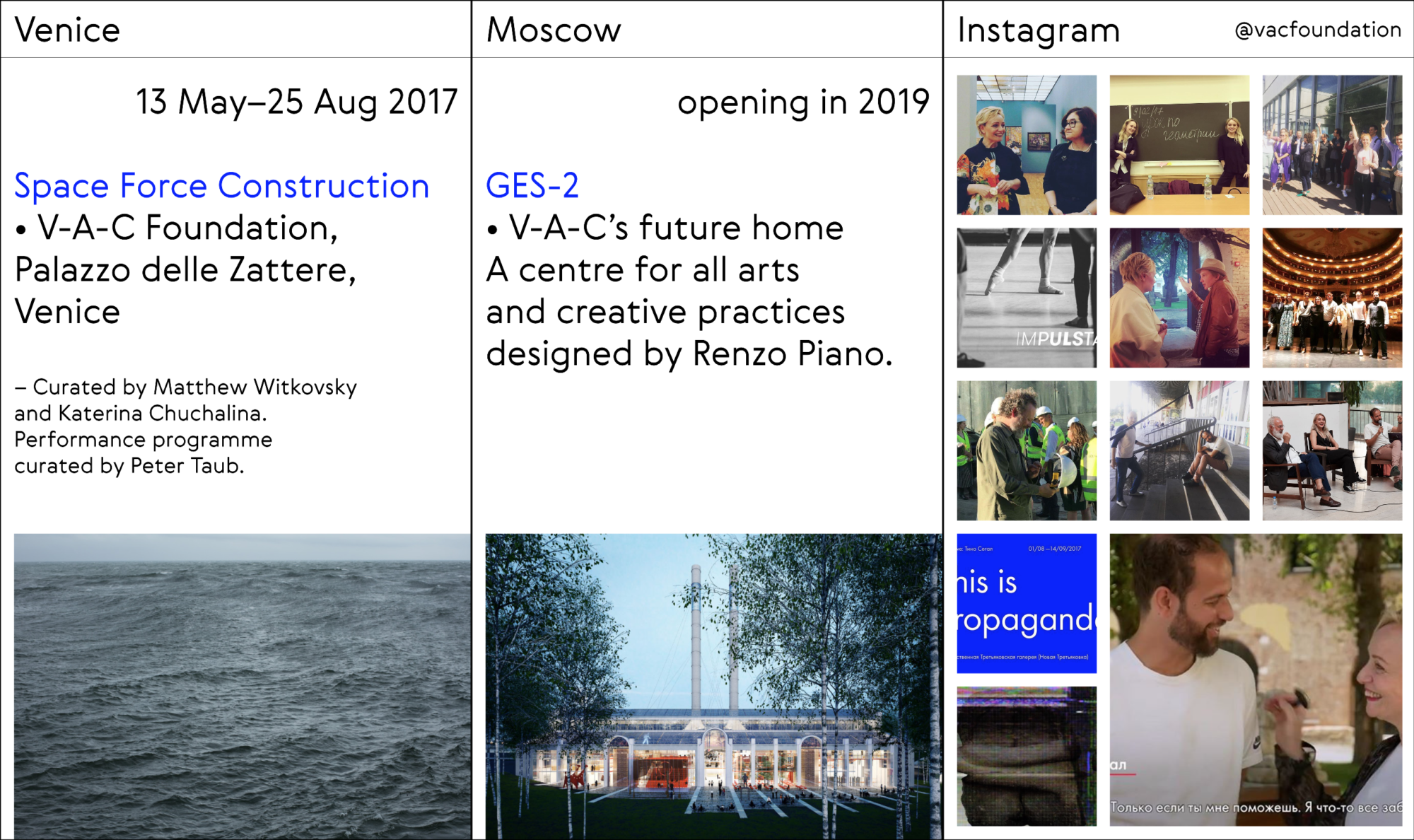Open Instagram photo of two women in gallery
1414x840 pixels.
(x=1027, y=145)
